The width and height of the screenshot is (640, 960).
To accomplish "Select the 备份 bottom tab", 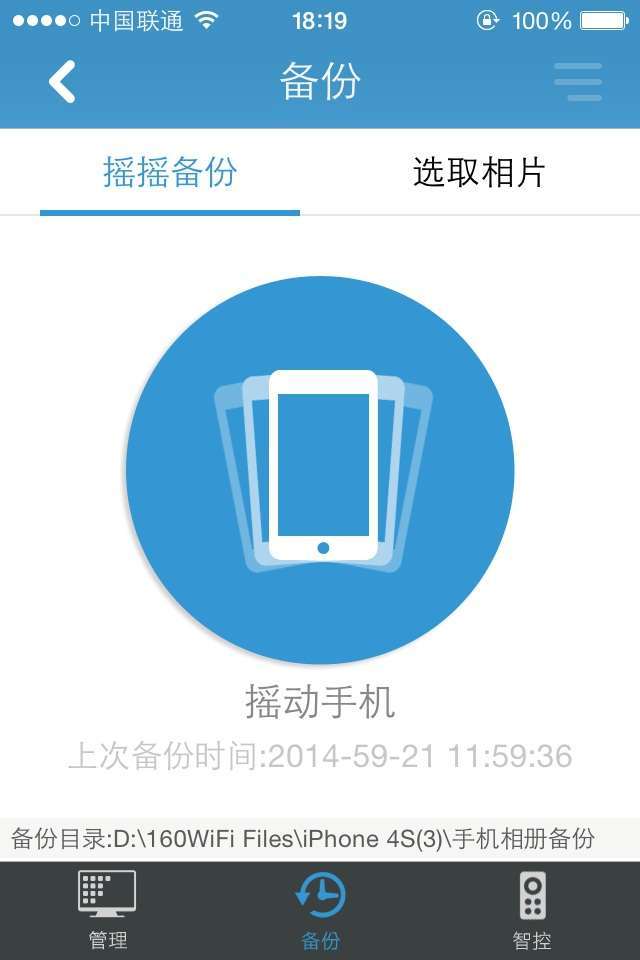I will (x=321, y=909).
